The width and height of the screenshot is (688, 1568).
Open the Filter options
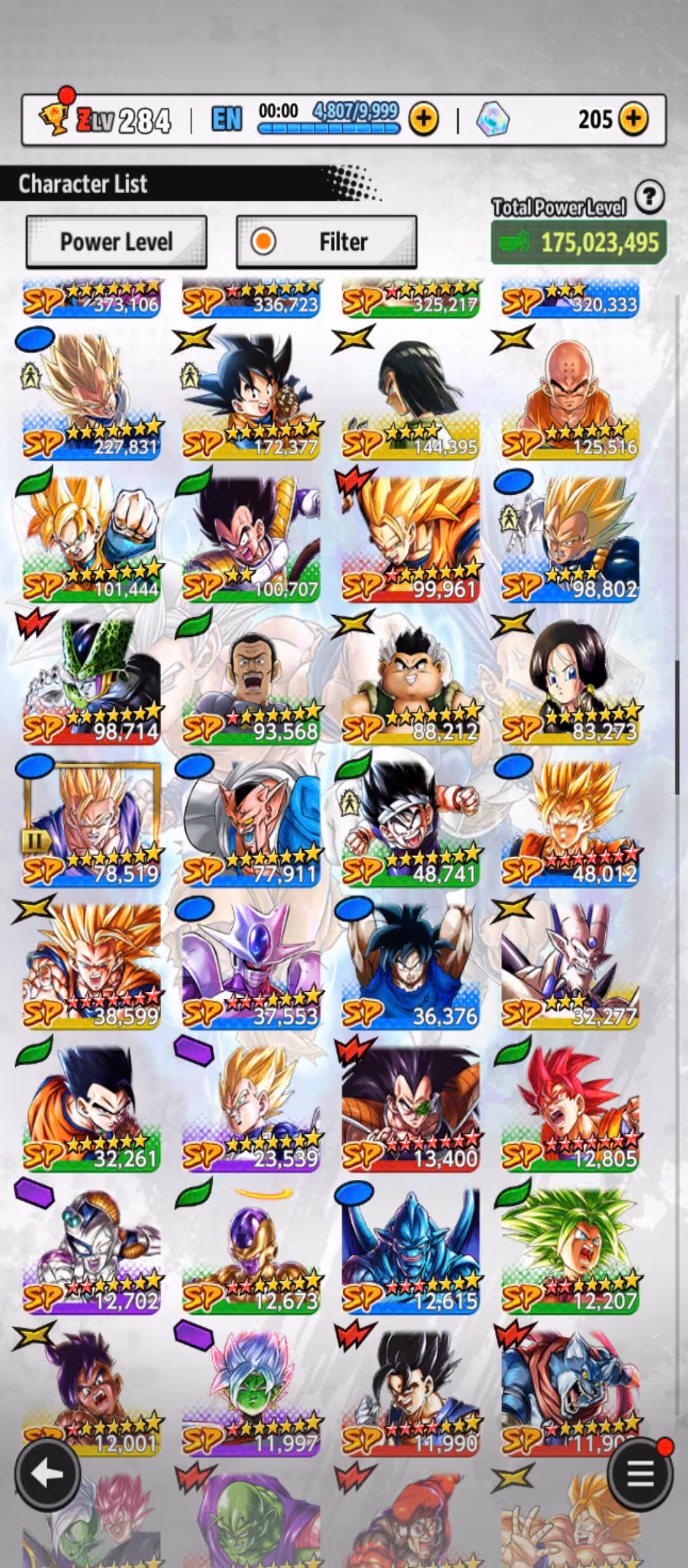326,242
